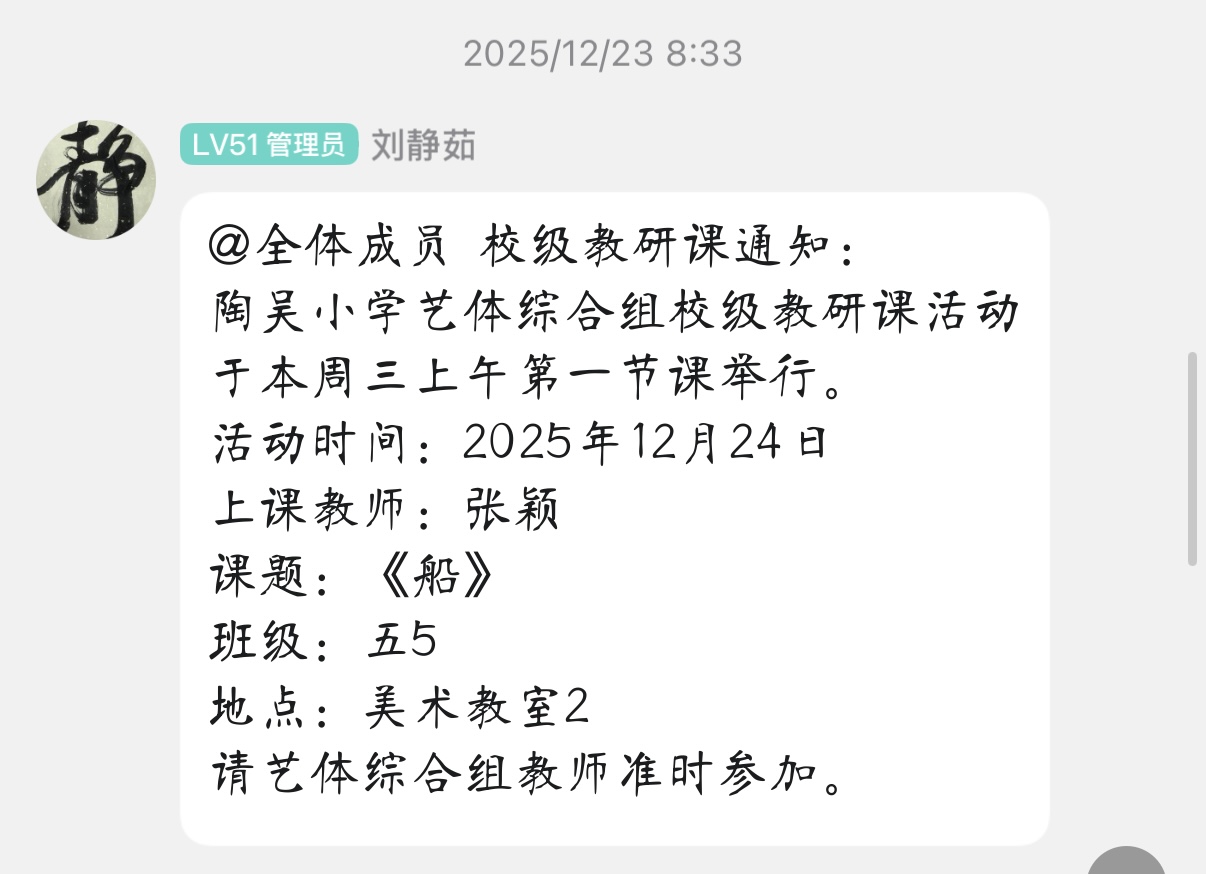1206x874 pixels.
Task: Open 刘静茹's profile avatar
Action: point(96,180)
